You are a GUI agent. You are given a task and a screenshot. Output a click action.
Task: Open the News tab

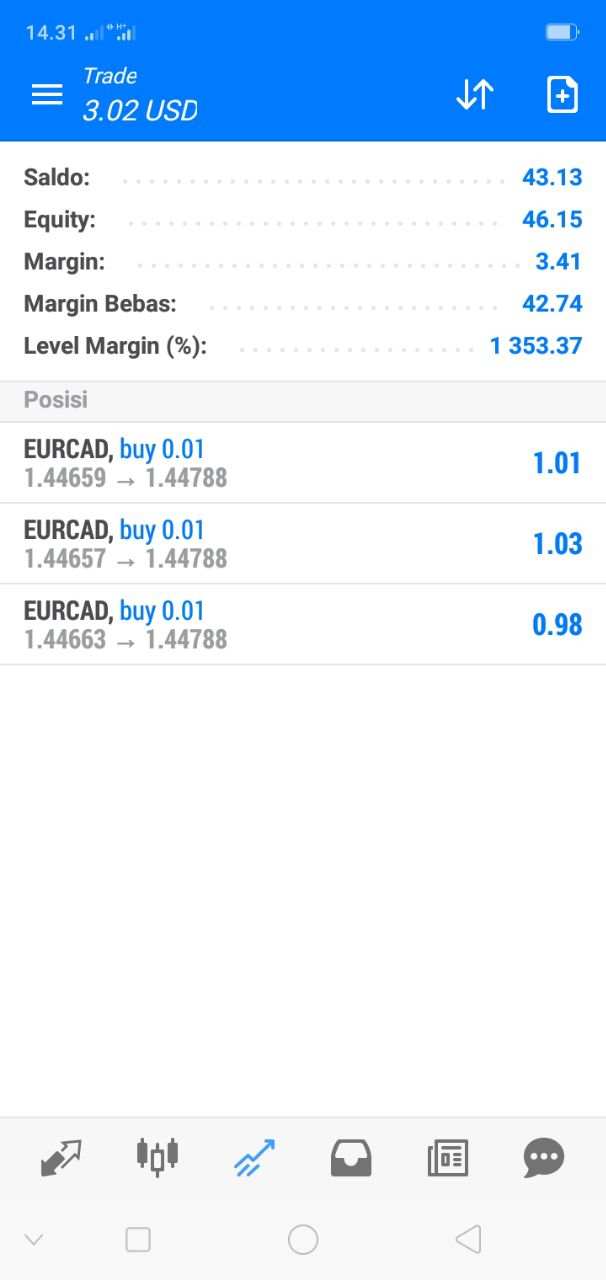448,1158
